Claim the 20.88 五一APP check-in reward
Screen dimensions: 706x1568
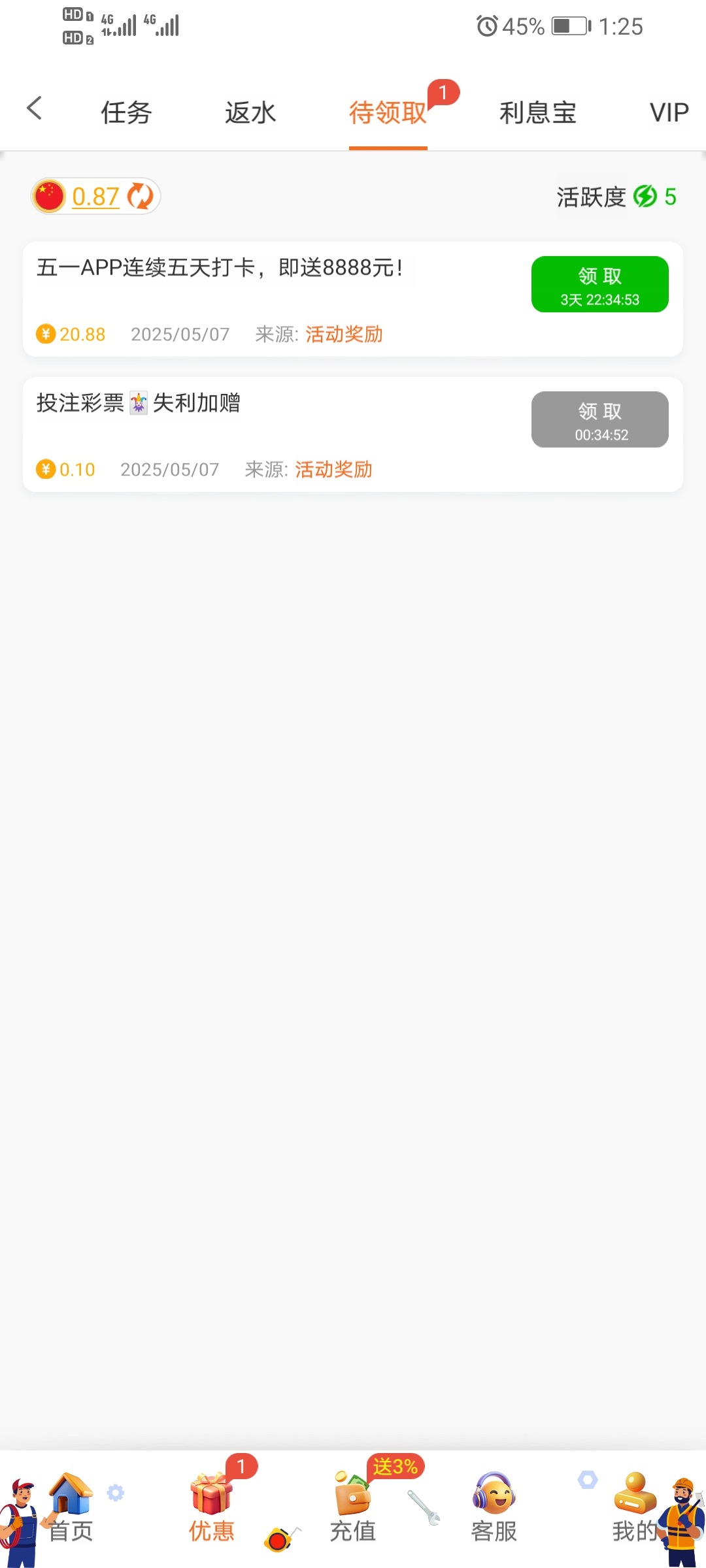click(x=599, y=284)
